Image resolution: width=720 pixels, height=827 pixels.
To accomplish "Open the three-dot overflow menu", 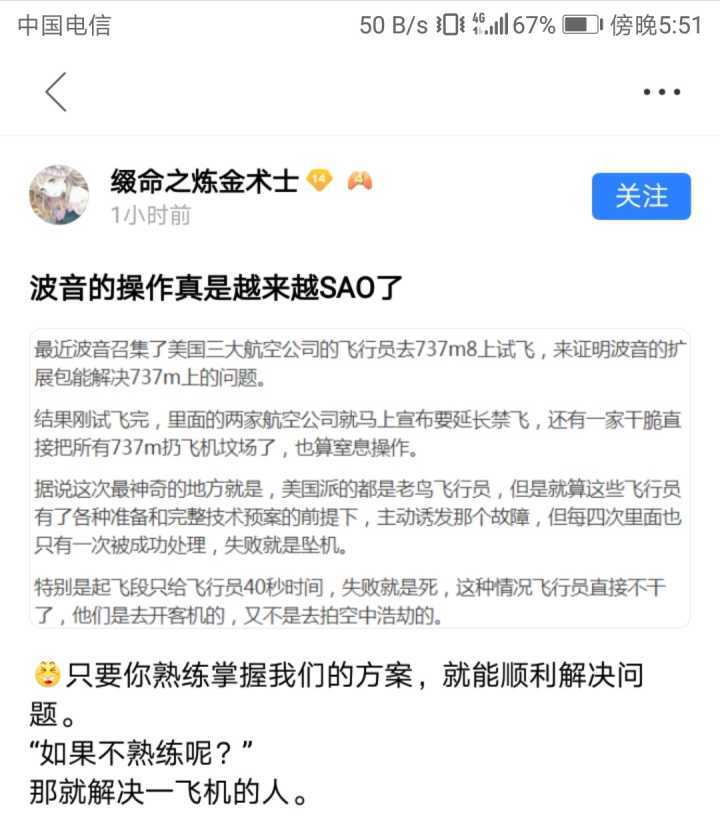I will point(661,92).
